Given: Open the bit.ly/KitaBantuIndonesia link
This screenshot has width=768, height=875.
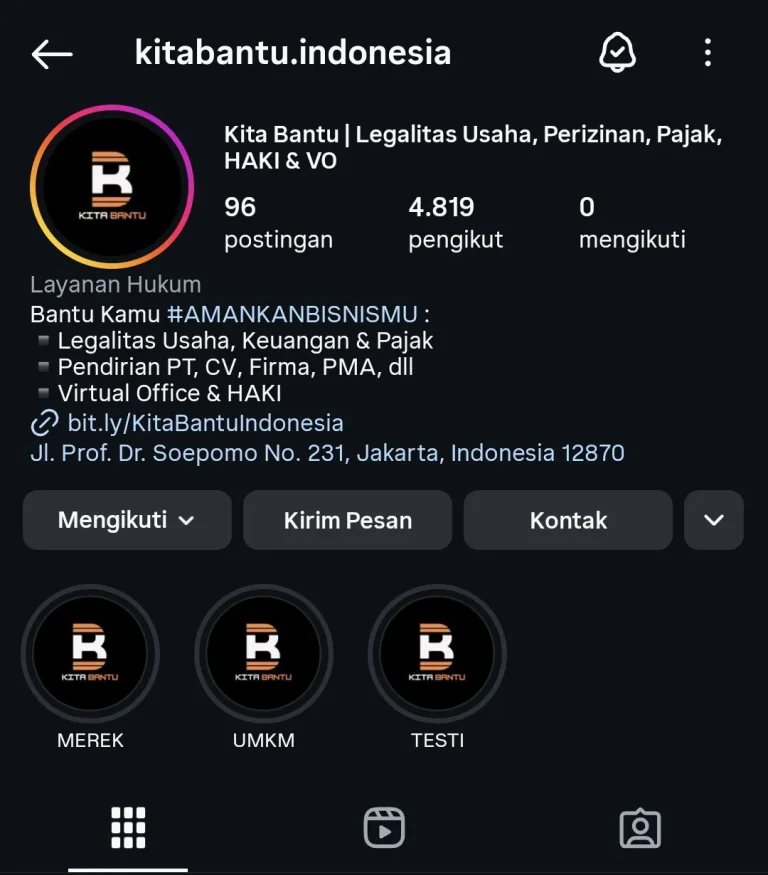Looking at the screenshot, I should (x=205, y=423).
